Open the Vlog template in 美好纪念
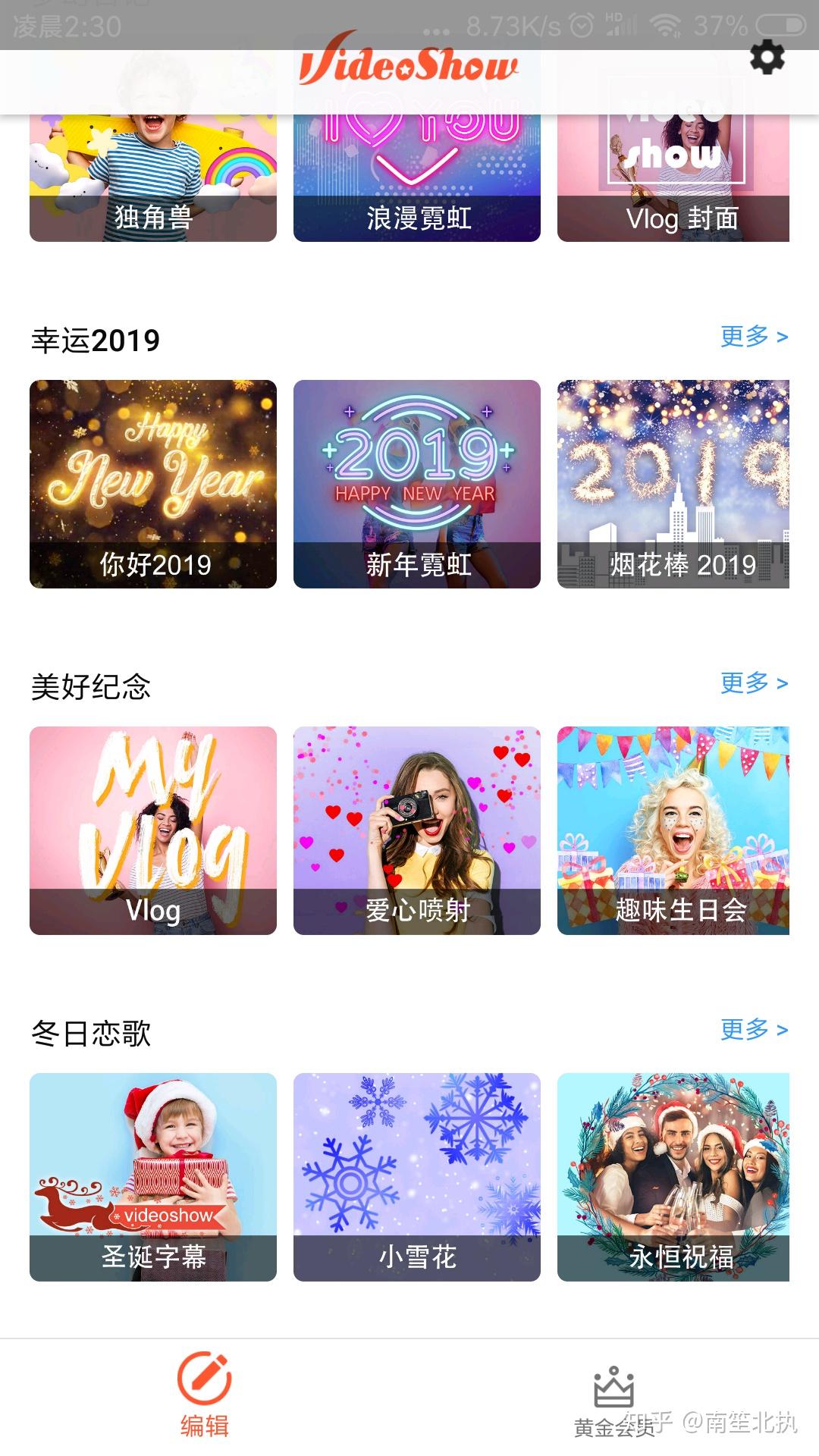 point(153,830)
